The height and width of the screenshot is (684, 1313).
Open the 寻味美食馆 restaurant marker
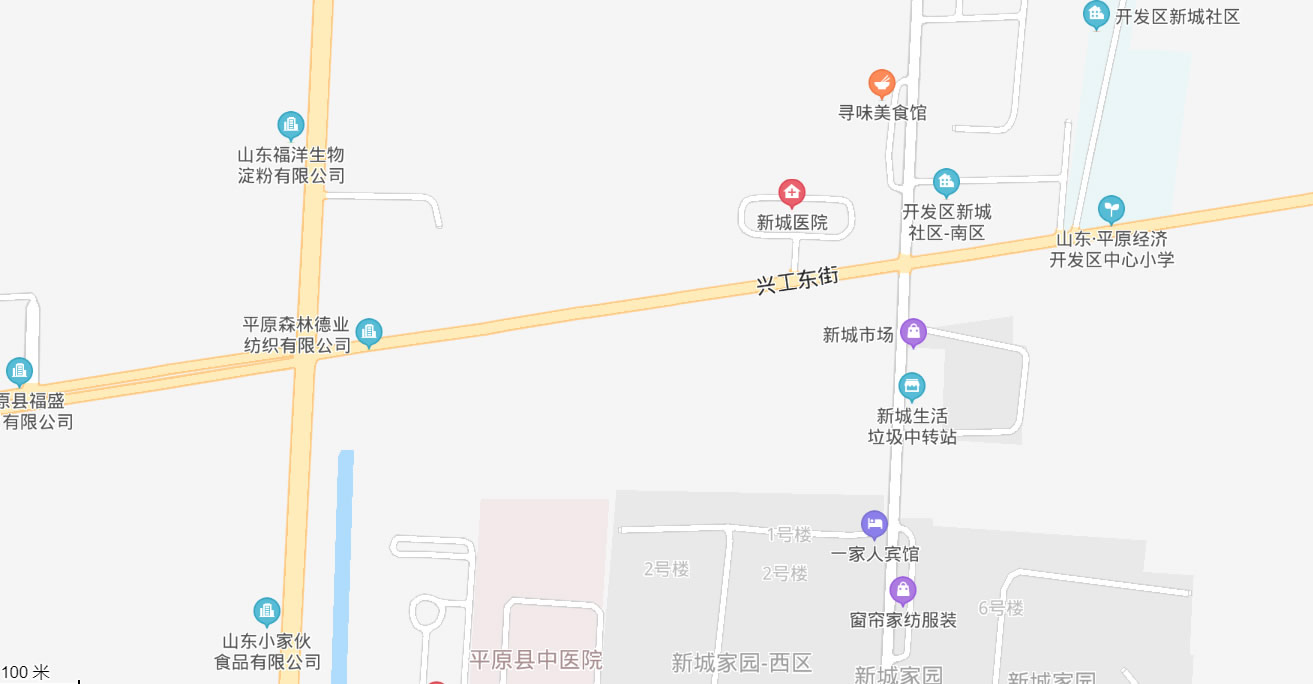click(881, 83)
